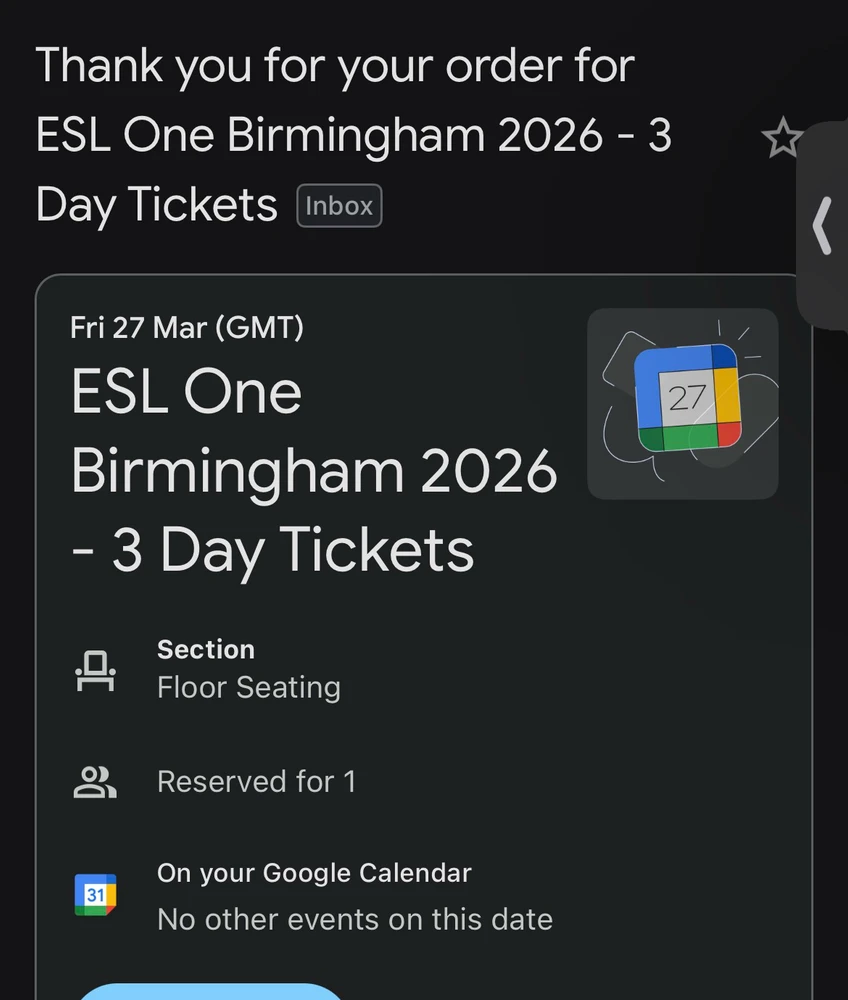Star this ESL One order email
Screen dimensions: 848x1000
[782, 138]
